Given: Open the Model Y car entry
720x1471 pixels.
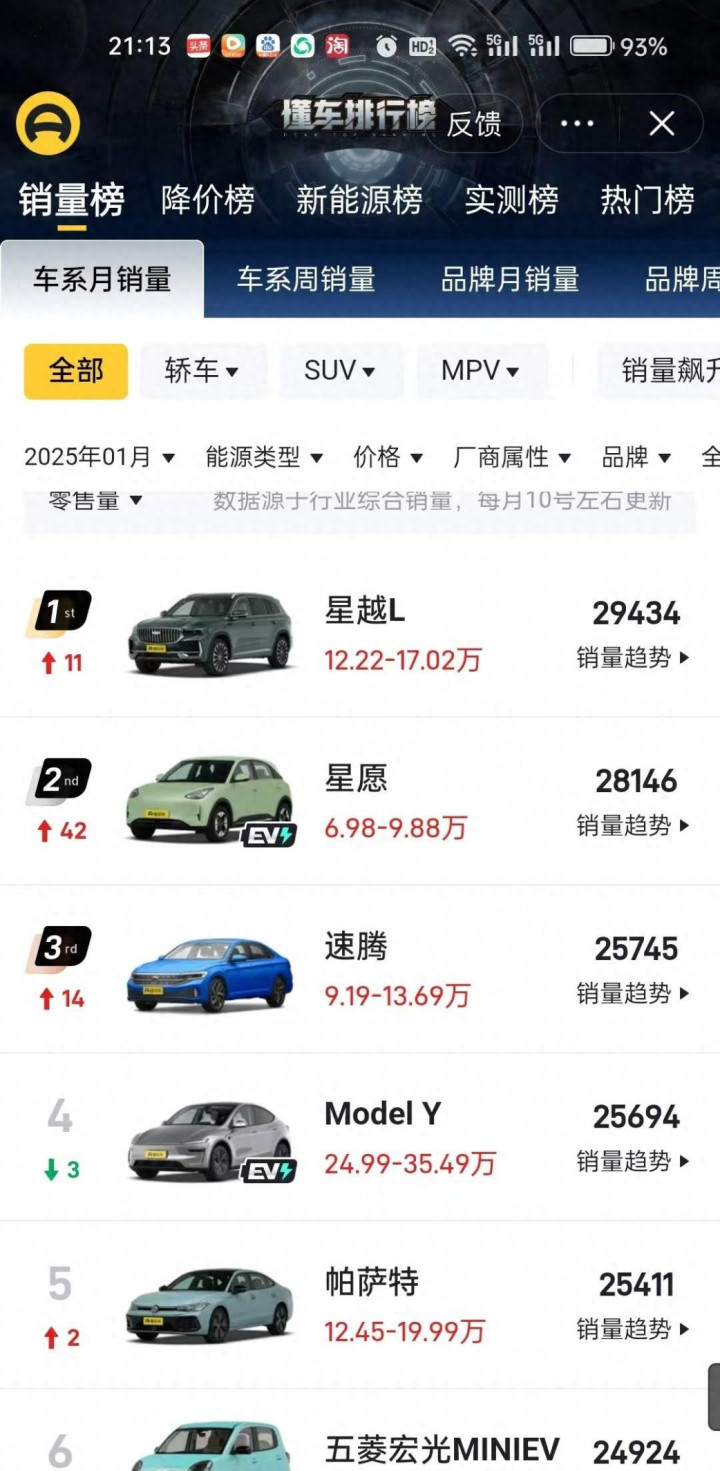Looking at the screenshot, I should click(x=382, y=1114).
